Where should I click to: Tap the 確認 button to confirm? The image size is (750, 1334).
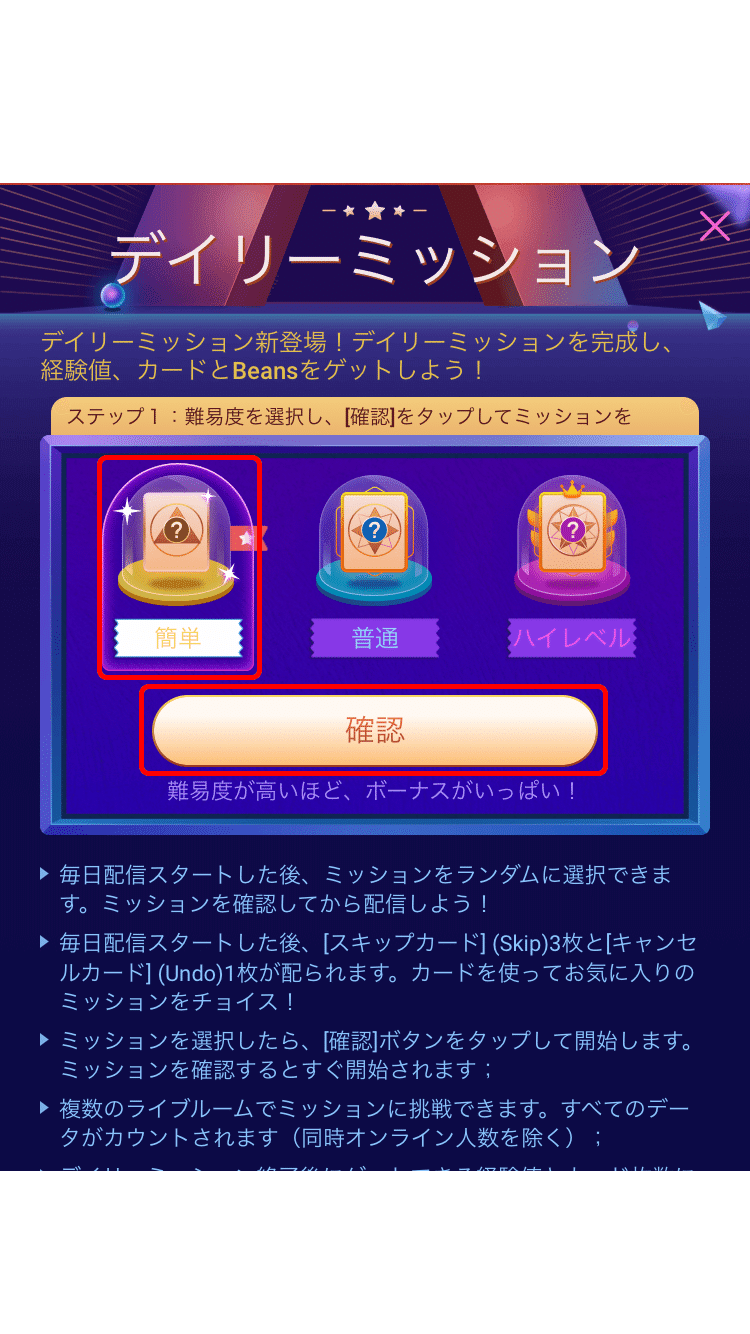374,730
